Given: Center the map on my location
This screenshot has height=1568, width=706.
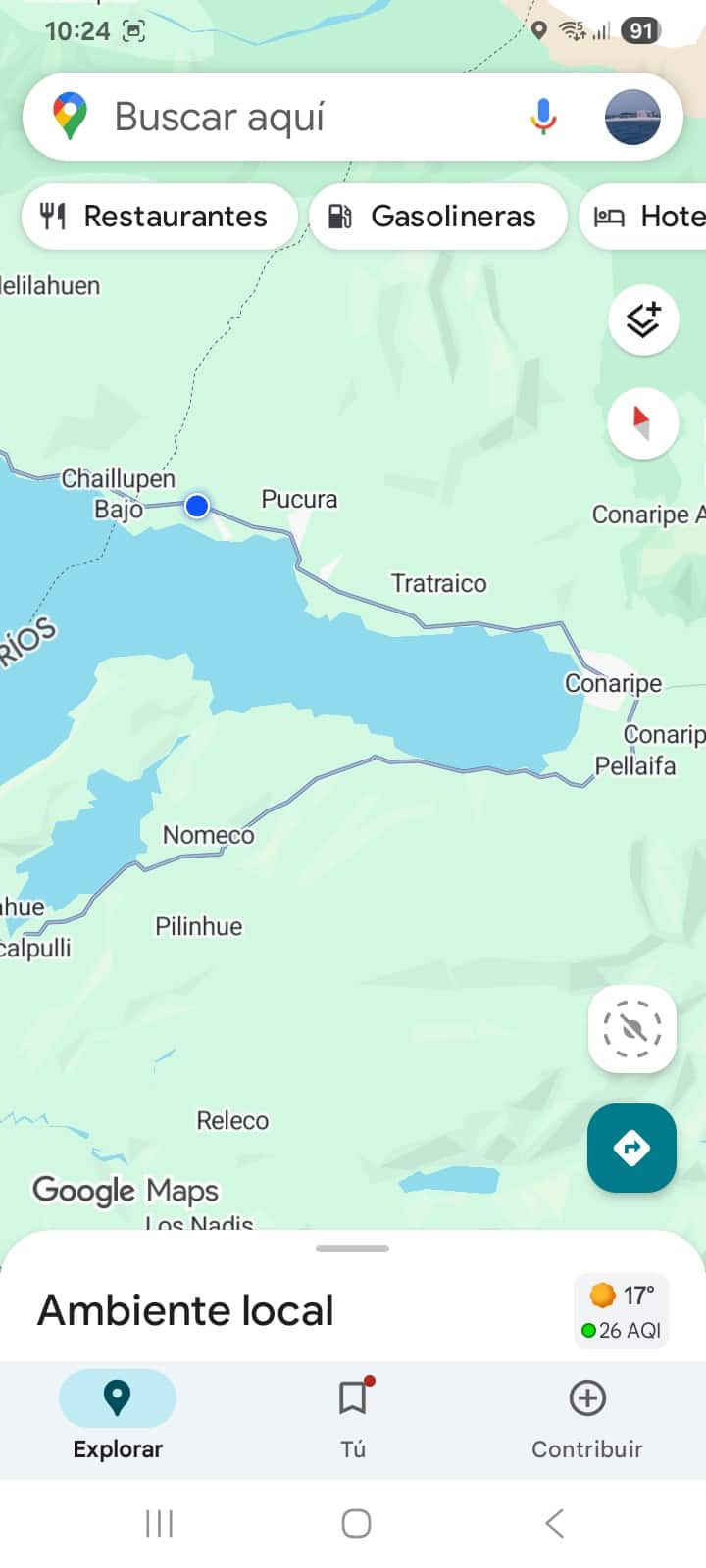Looking at the screenshot, I should 632,1028.
